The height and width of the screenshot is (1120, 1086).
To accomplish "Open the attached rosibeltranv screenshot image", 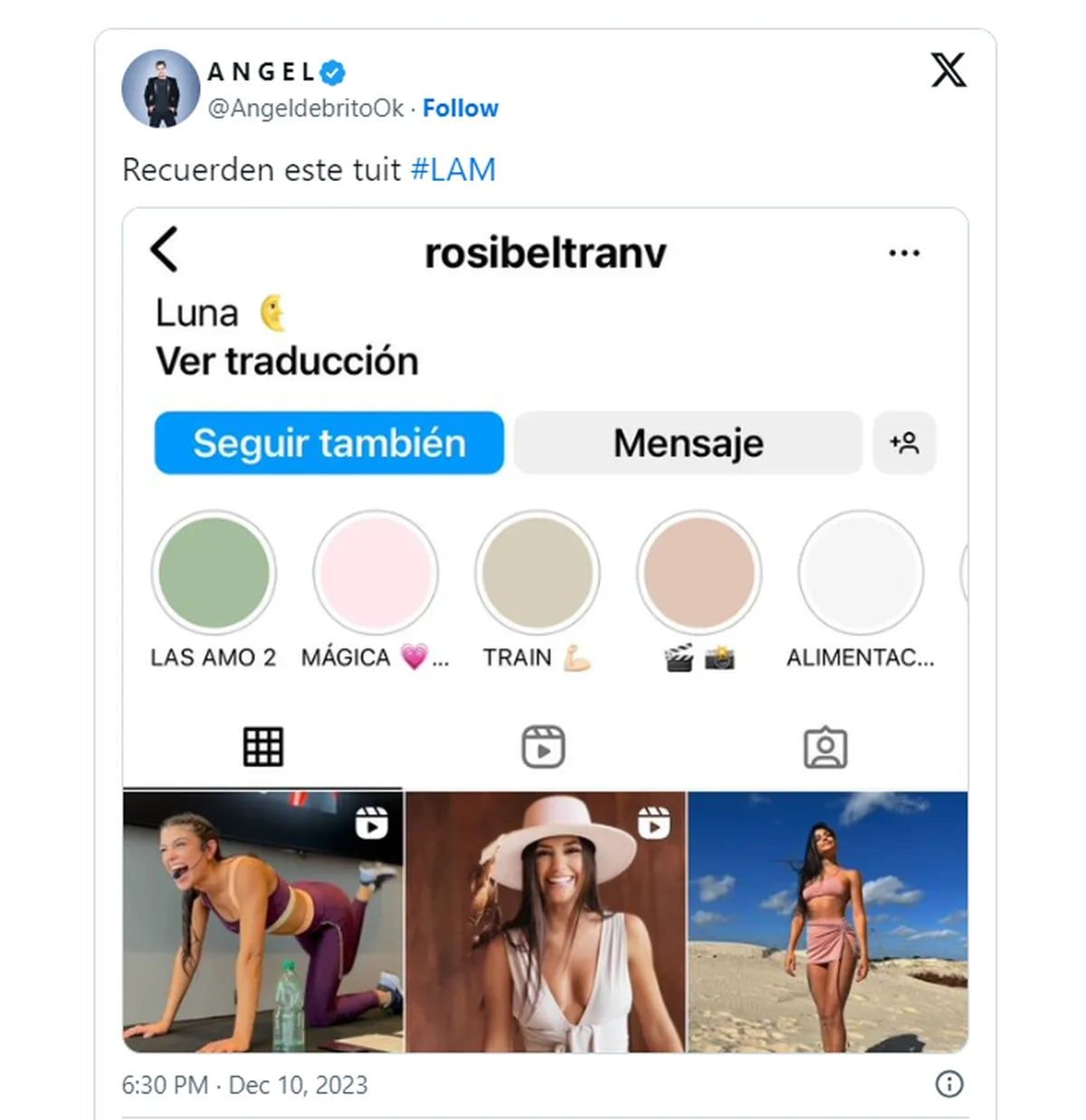I will click(x=545, y=630).
